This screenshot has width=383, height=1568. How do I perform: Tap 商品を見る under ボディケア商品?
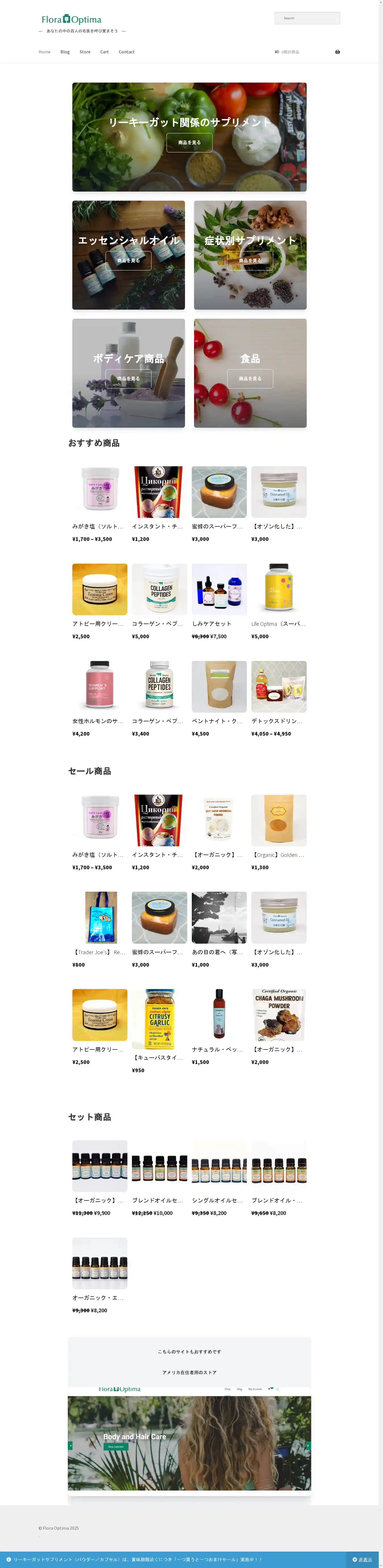pos(129,379)
